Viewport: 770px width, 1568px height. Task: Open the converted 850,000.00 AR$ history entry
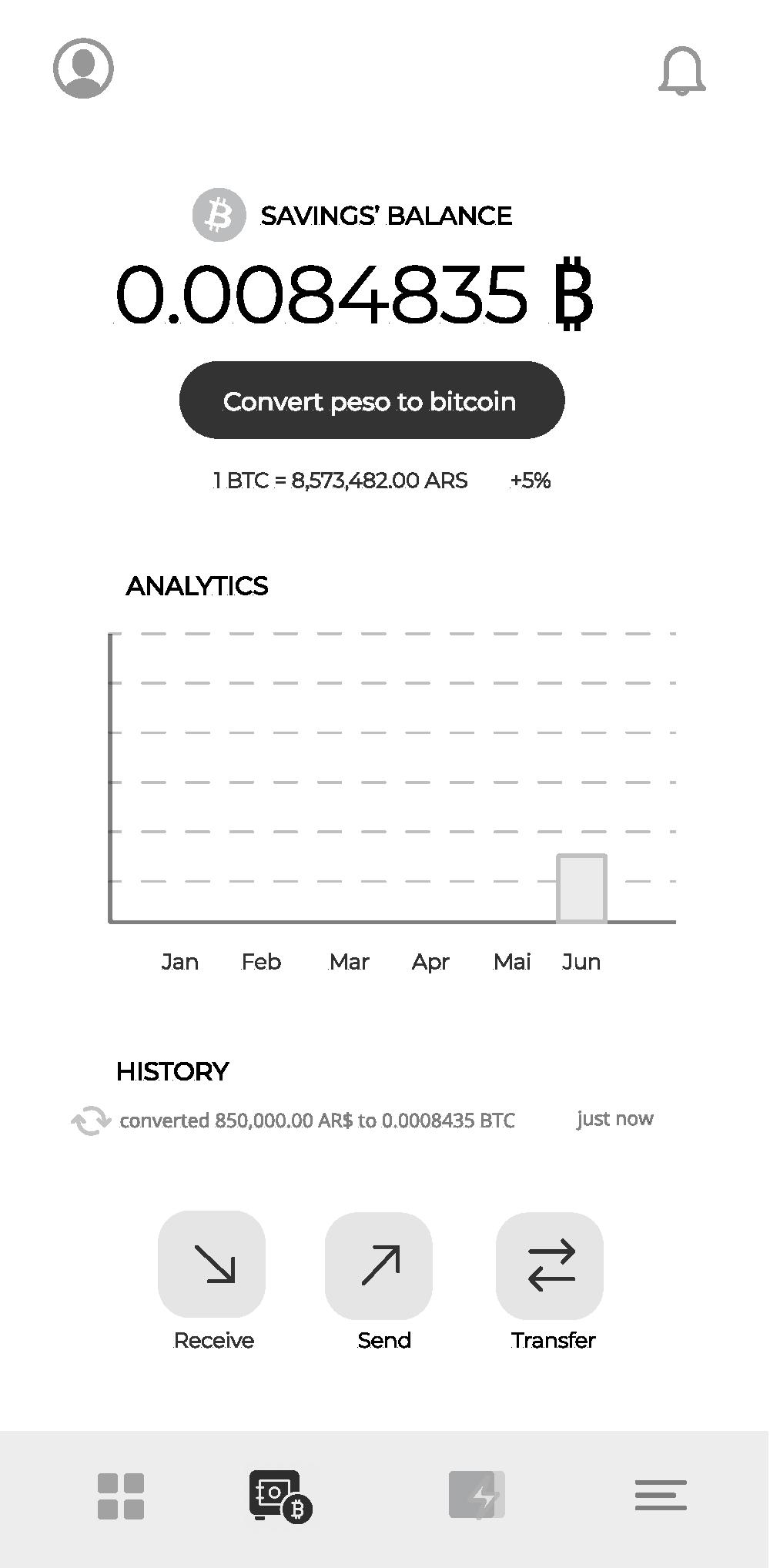[362, 1120]
